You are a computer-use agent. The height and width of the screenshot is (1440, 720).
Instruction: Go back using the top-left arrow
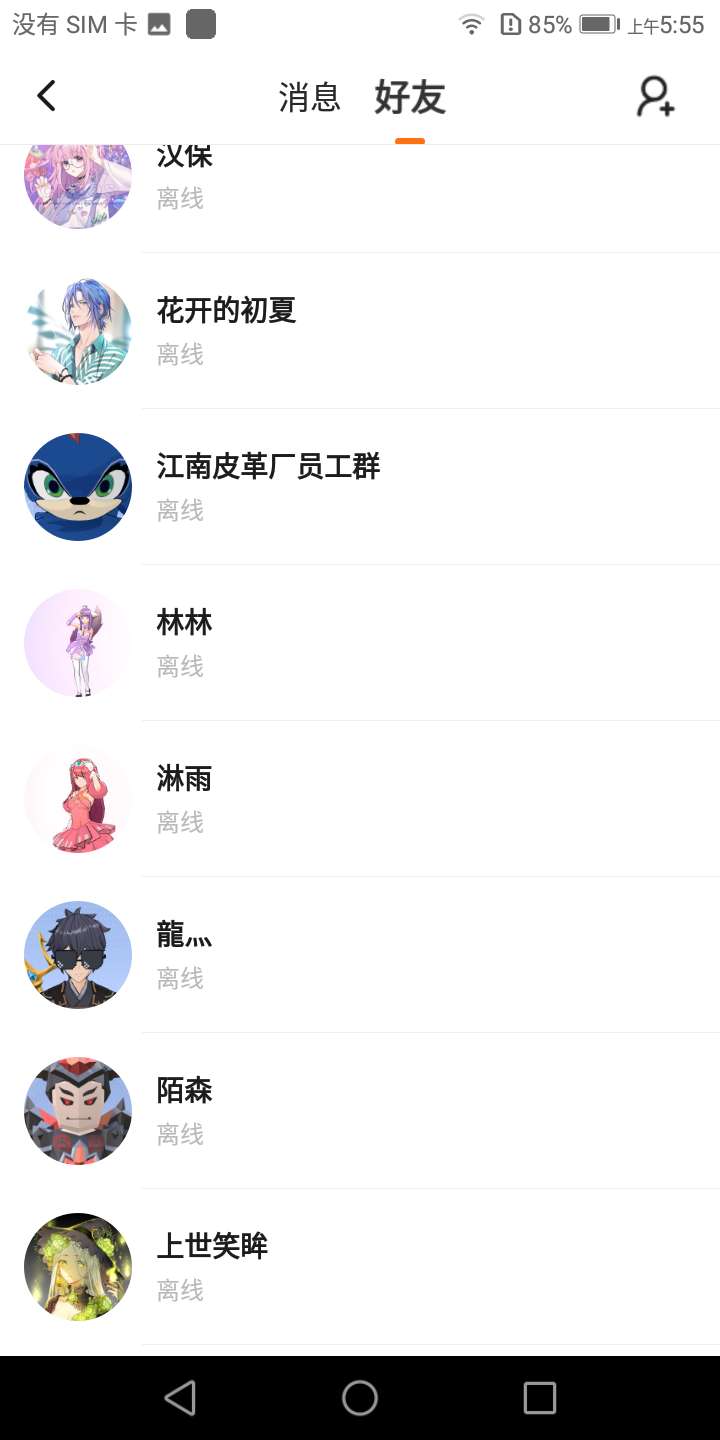click(46, 96)
